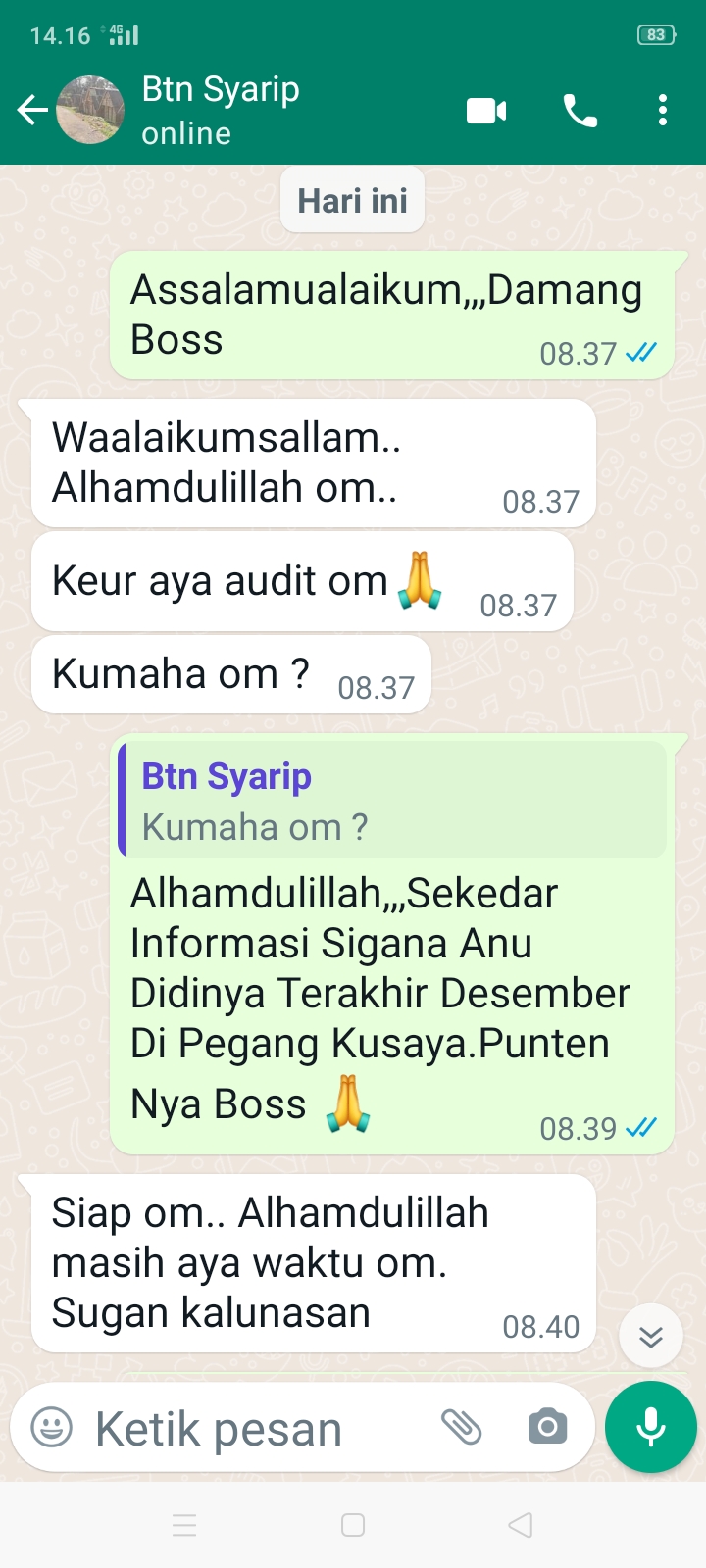Open Btn Syarip's profile picture
The image size is (706, 1568).
pos(90,111)
